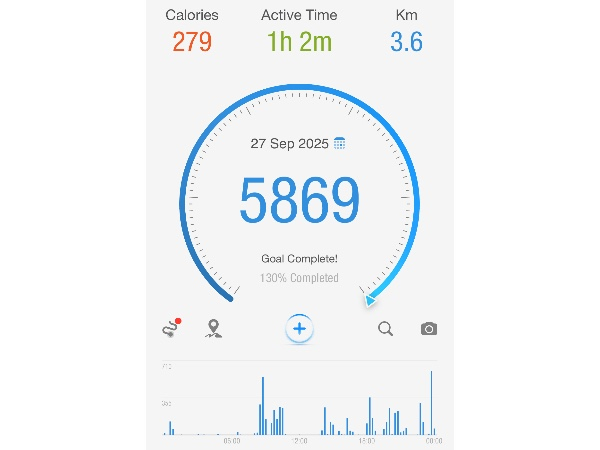Open the calendar next to 27 Sep 2025
This screenshot has width=600, height=450.
340,143
